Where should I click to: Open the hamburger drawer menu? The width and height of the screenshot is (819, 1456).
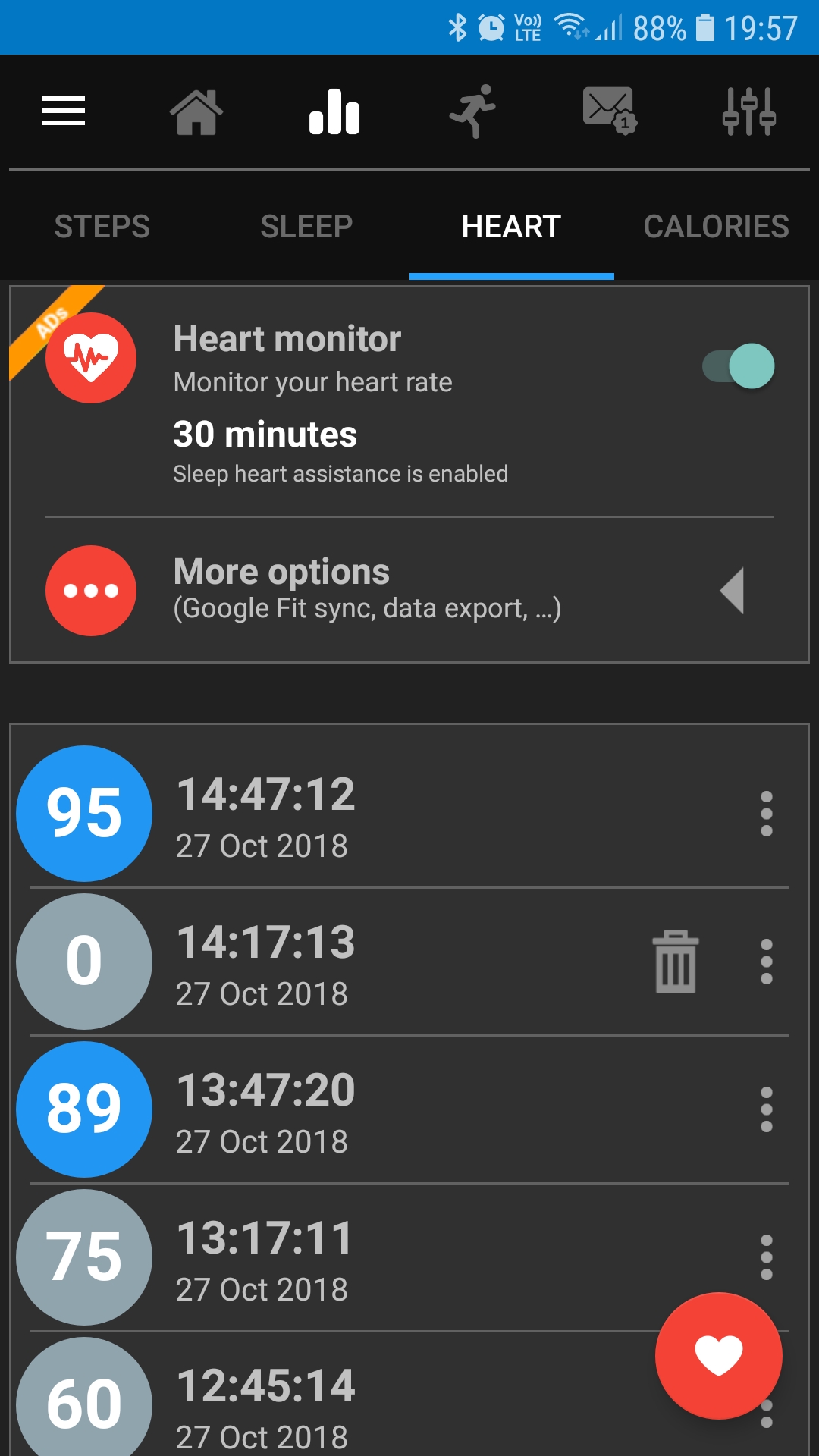[x=64, y=111]
